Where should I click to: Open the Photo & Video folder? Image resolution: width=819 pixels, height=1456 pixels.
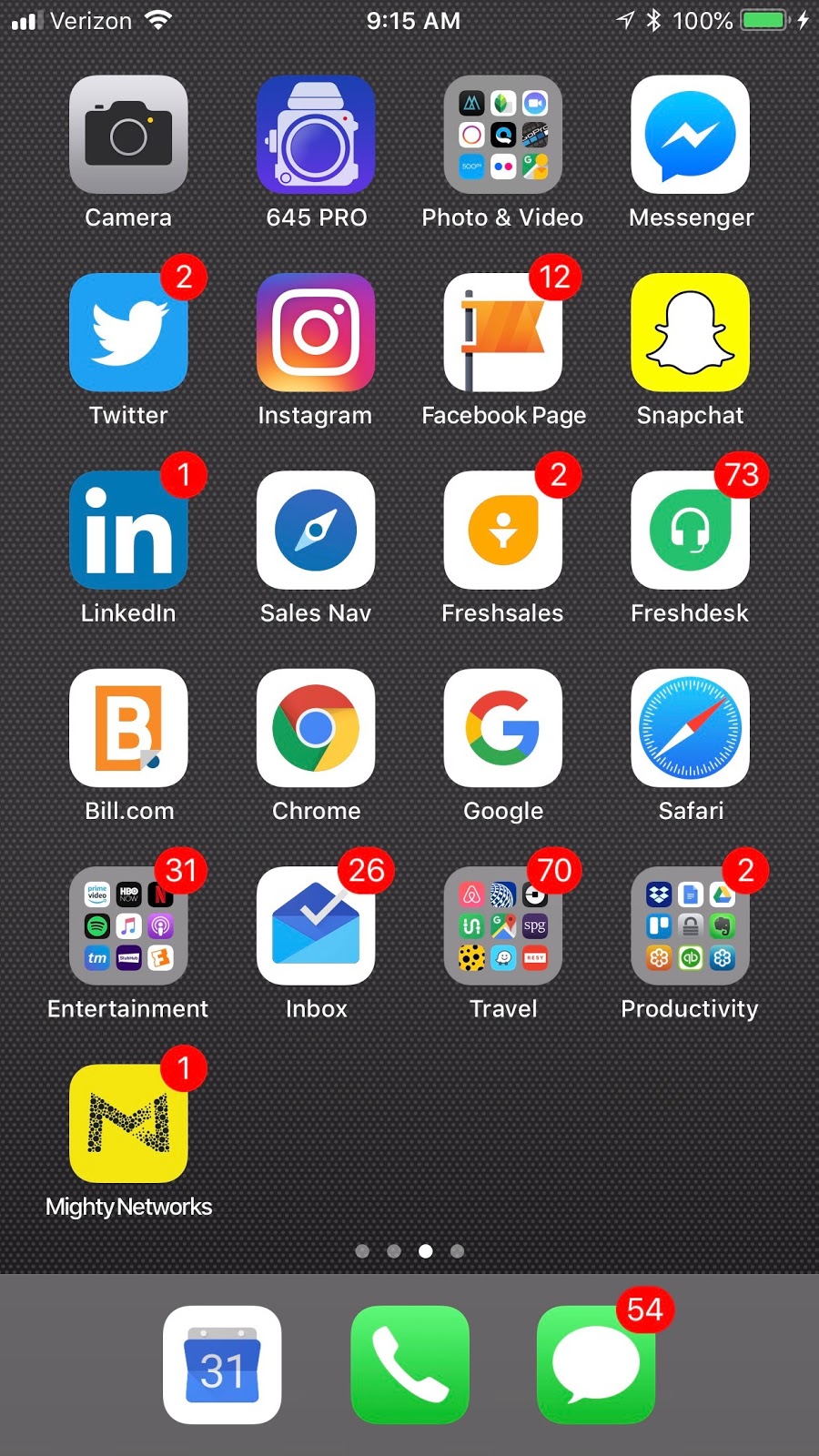(503, 135)
